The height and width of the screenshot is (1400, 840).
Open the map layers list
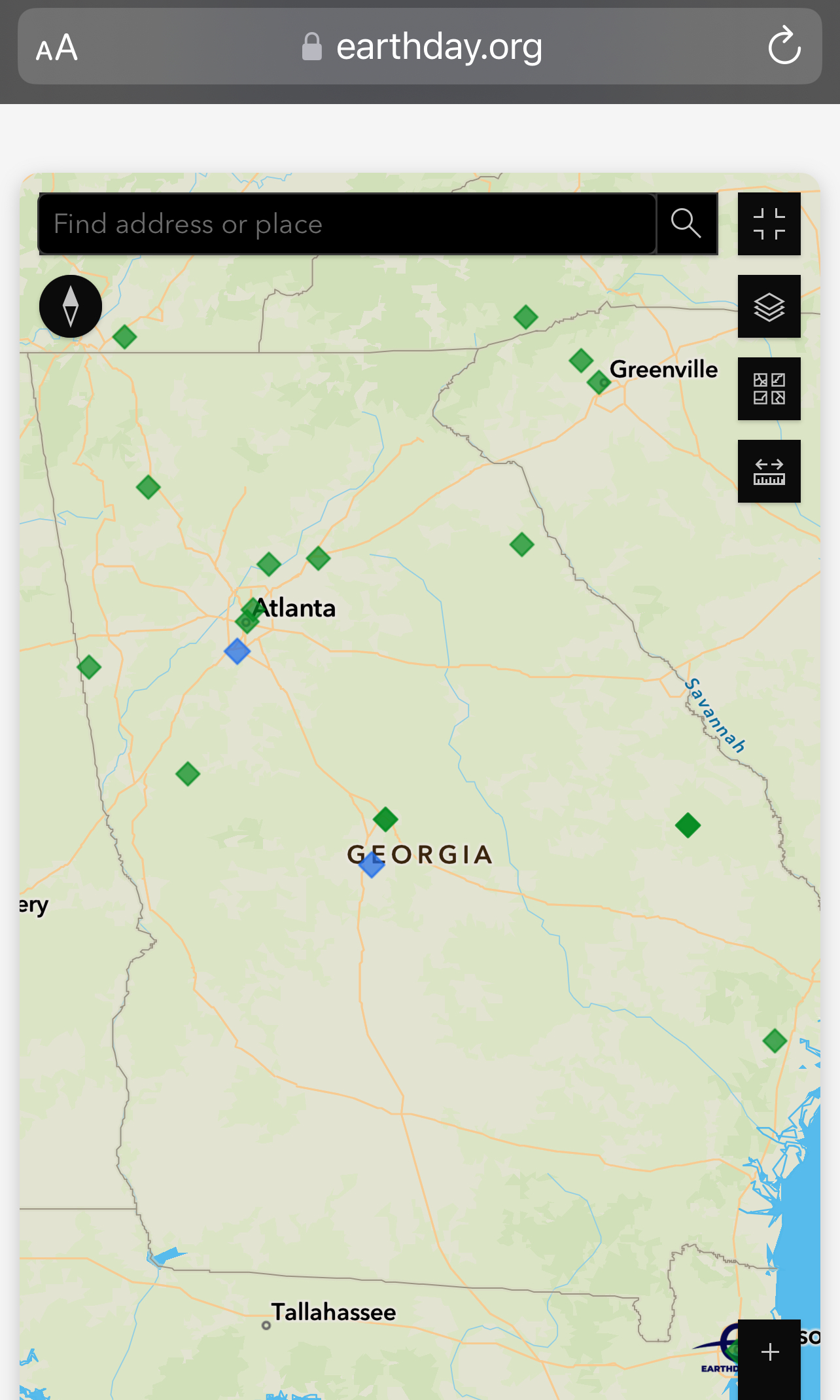pos(769,306)
